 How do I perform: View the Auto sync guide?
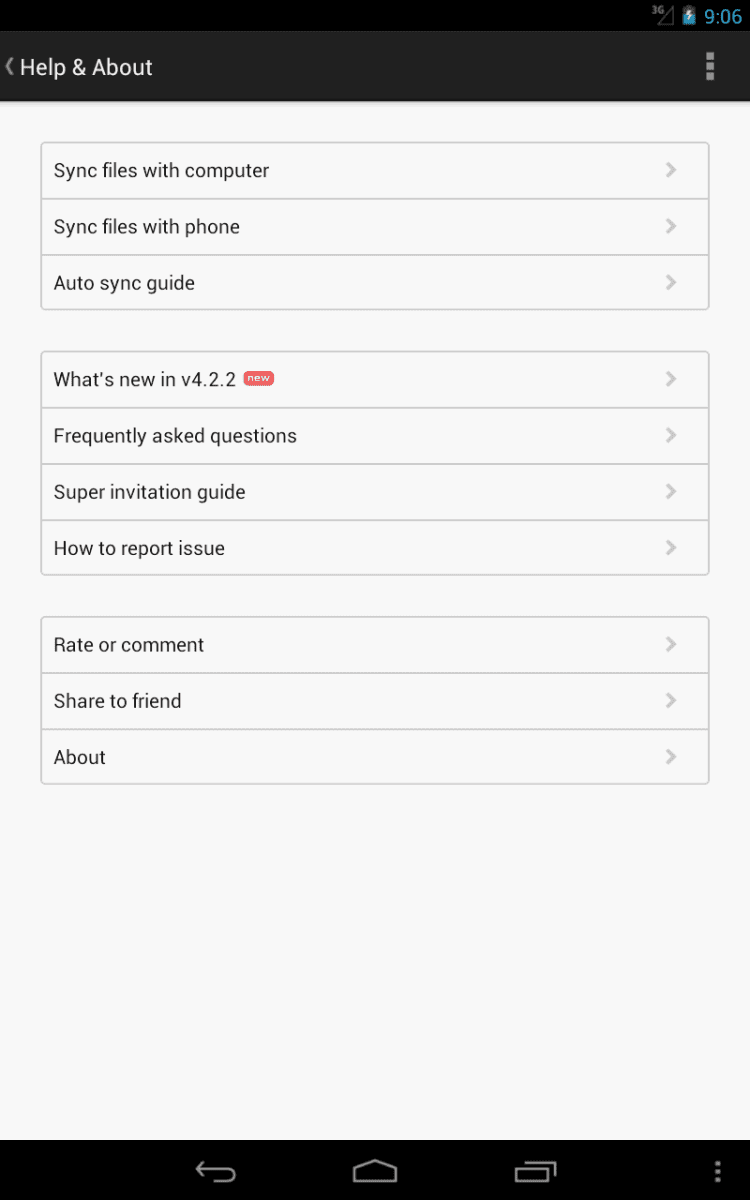point(375,283)
